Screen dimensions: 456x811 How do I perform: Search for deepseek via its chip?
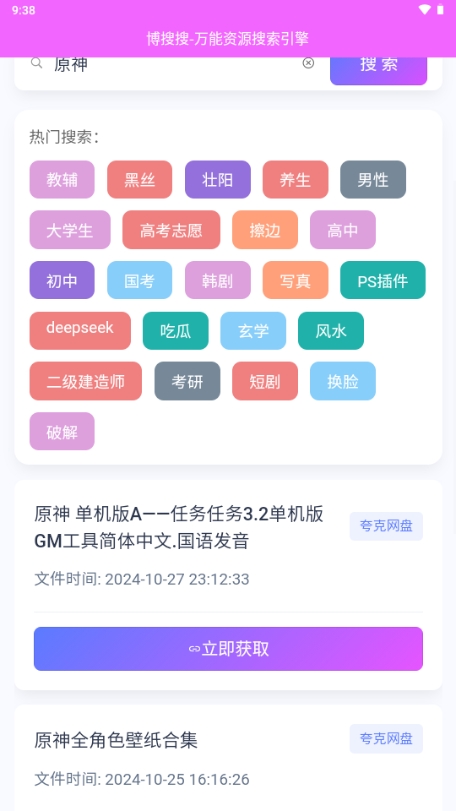coord(80,331)
